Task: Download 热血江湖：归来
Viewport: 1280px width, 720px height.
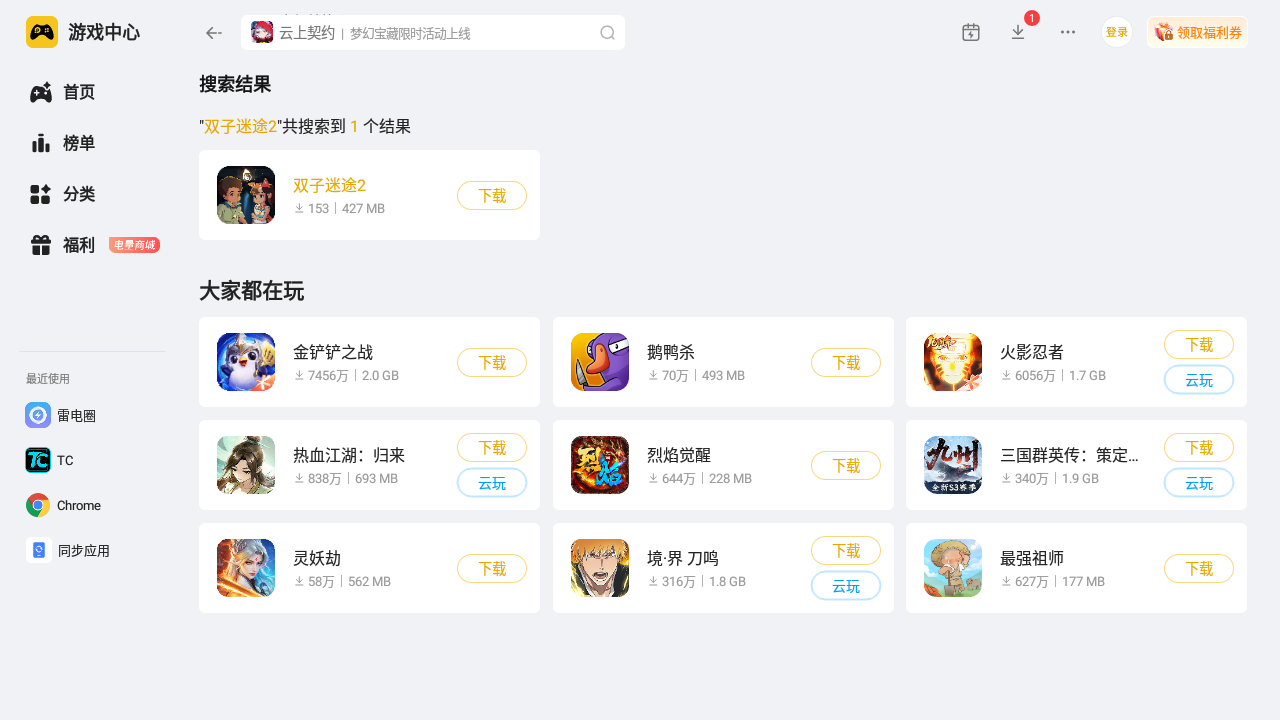Action: pyautogui.click(x=491, y=448)
